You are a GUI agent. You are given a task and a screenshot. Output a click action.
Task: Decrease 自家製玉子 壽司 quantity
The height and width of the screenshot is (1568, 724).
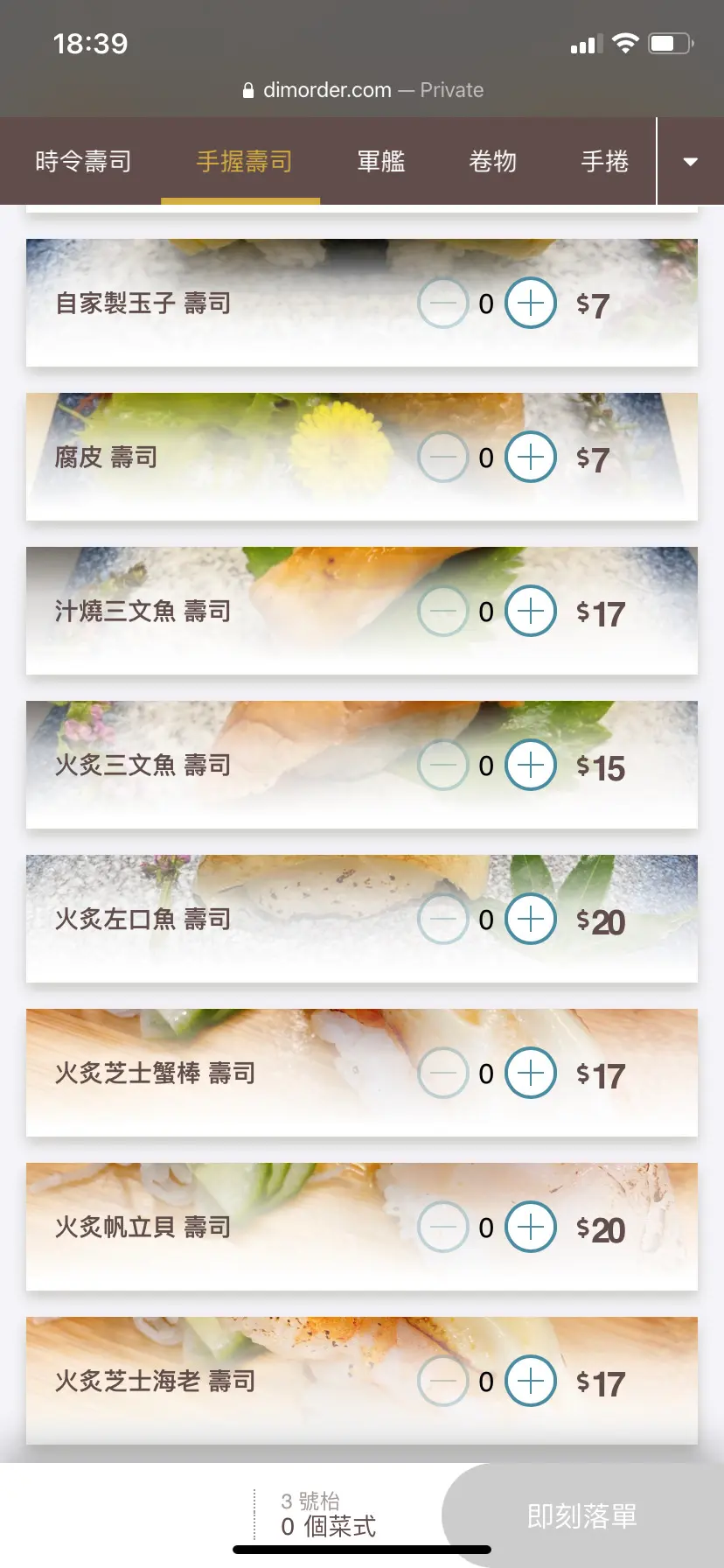pos(443,304)
